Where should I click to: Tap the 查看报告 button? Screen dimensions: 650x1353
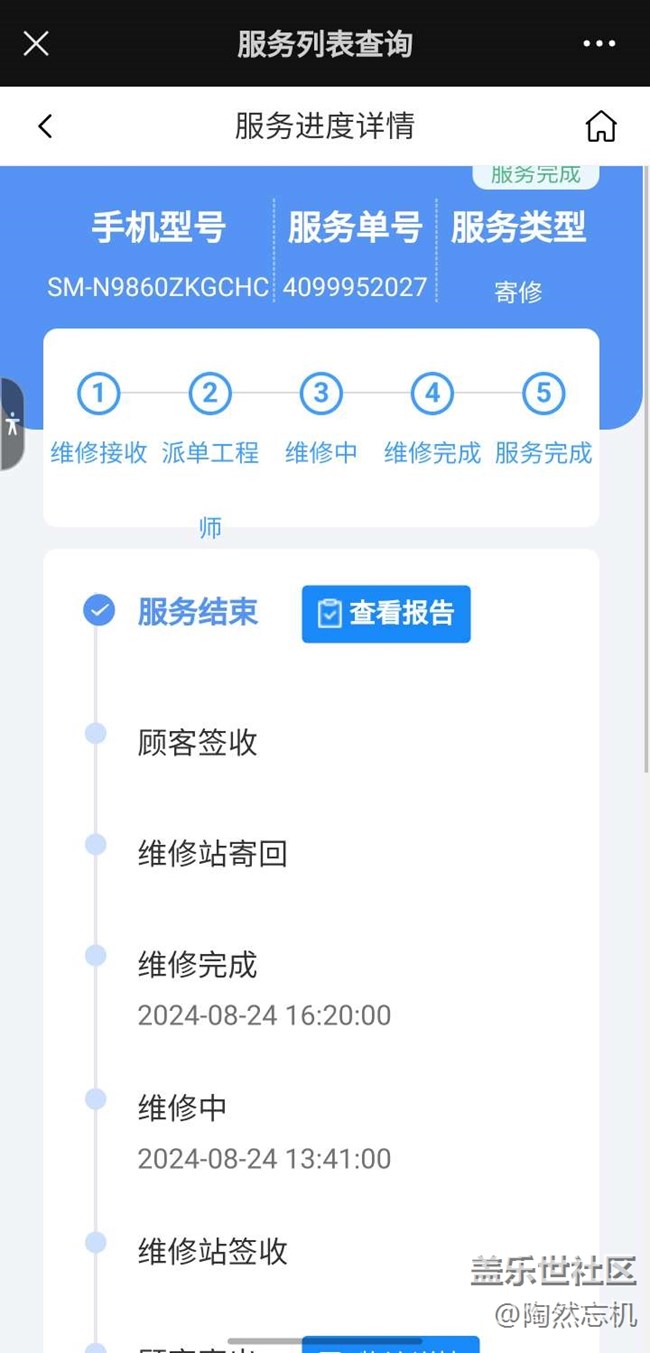coord(386,613)
